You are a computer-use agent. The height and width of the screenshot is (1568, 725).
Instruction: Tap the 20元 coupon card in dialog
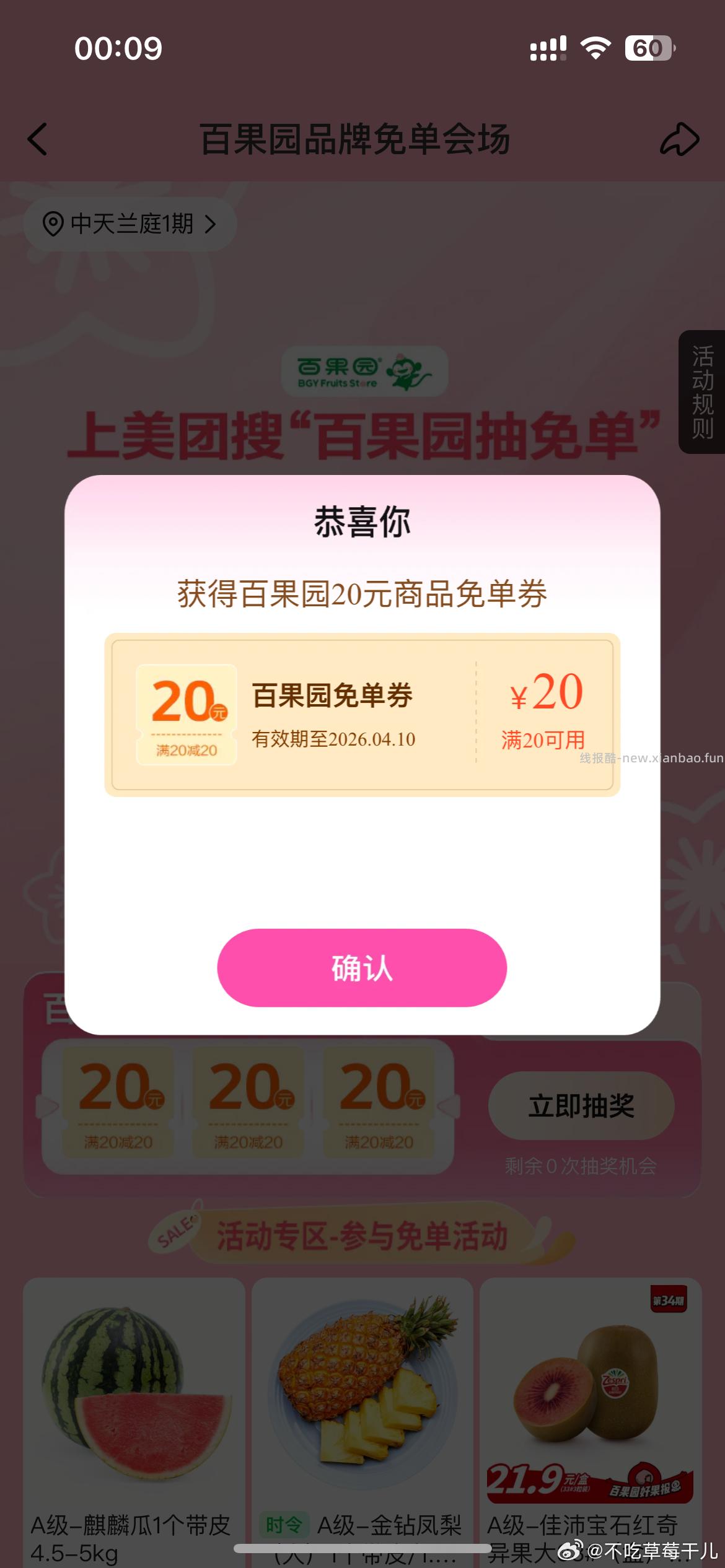pyautogui.click(x=361, y=713)
